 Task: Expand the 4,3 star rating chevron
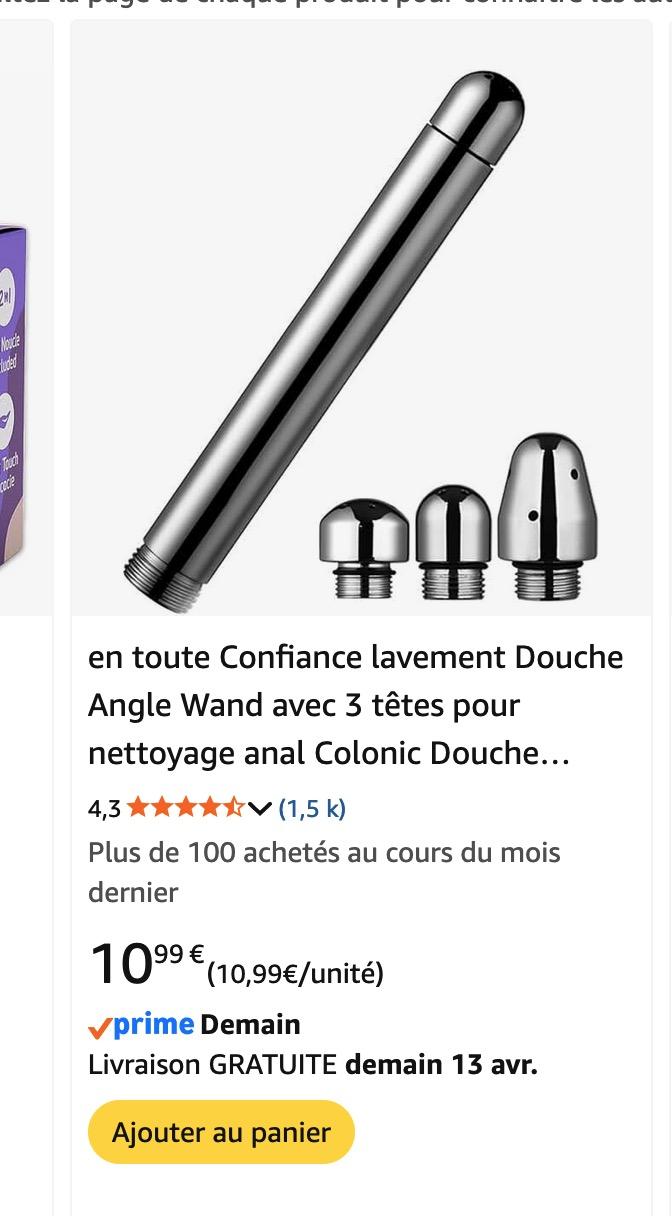[x=259, y=808]
